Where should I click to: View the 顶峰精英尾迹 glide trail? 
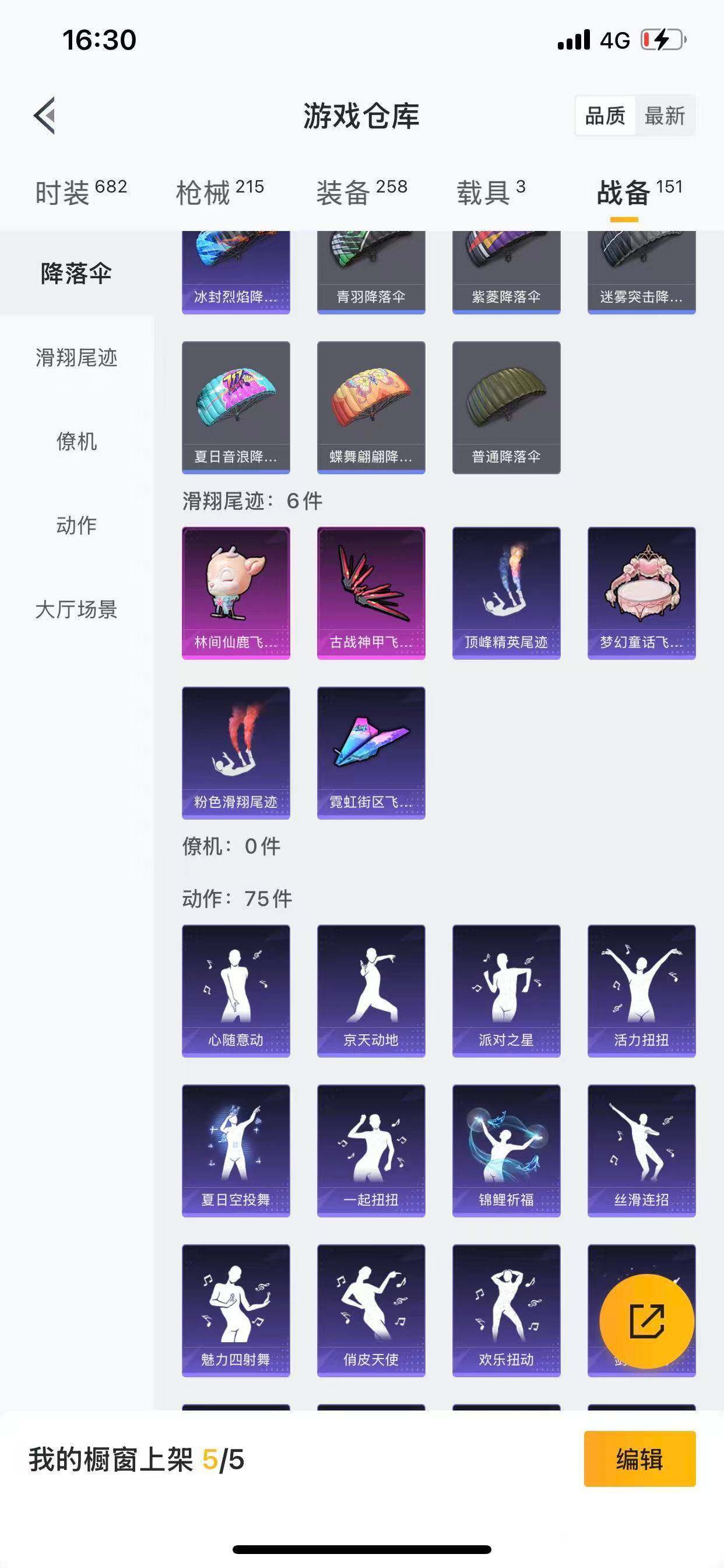pyautogui.click(x=506, y=593)
